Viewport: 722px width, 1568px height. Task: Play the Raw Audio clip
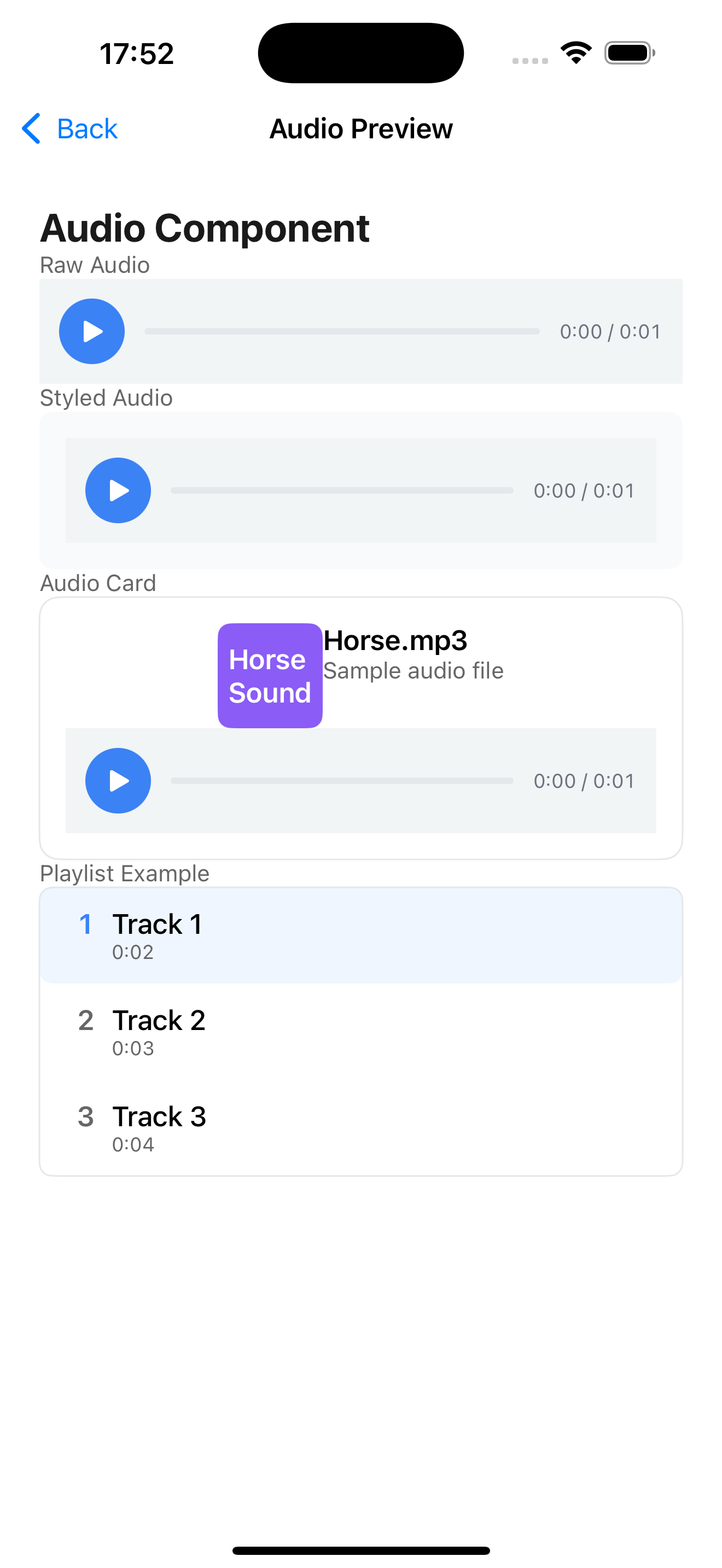tap(92, 331)
